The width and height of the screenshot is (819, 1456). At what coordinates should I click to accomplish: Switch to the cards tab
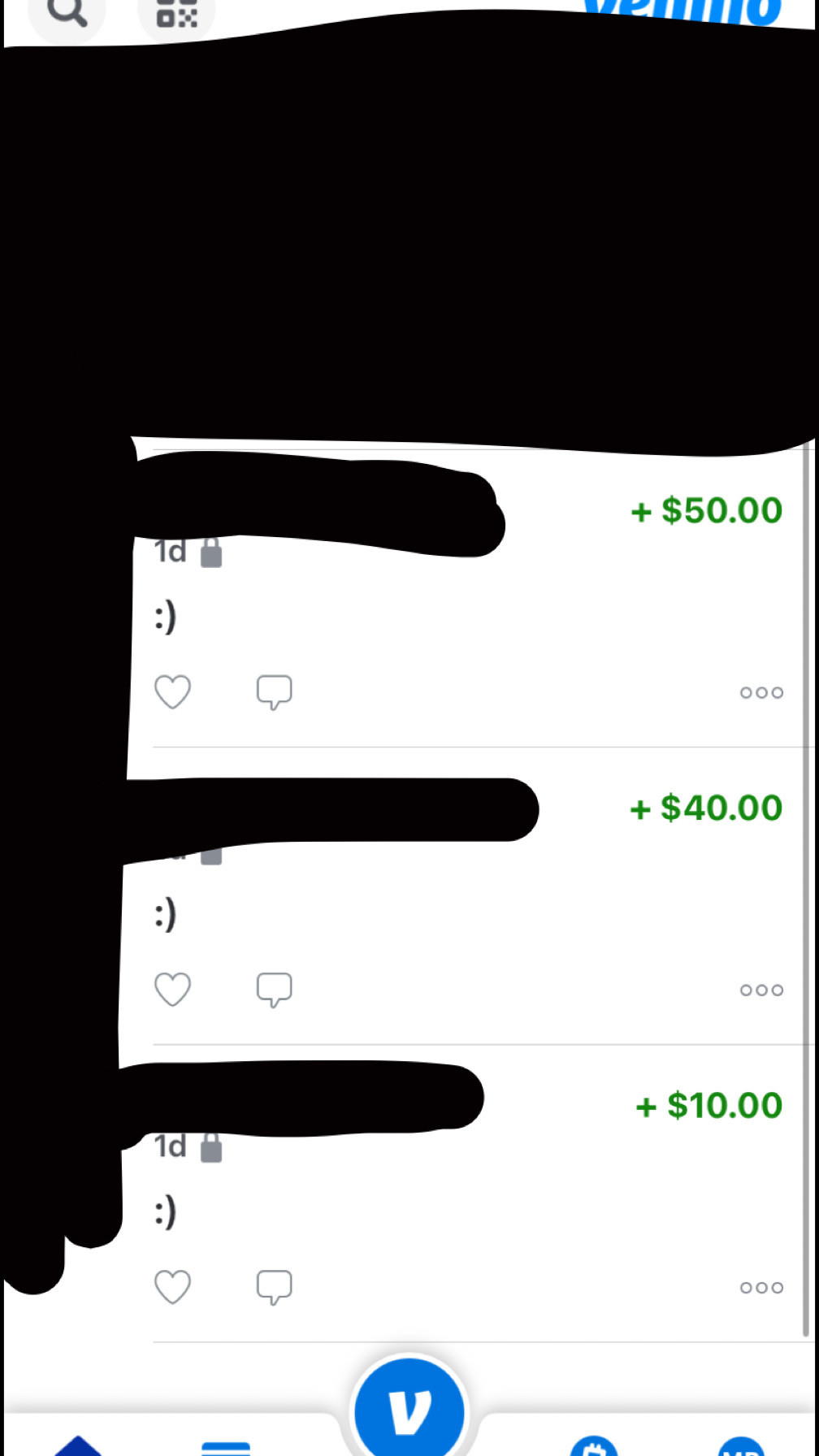coord(226,1447)
